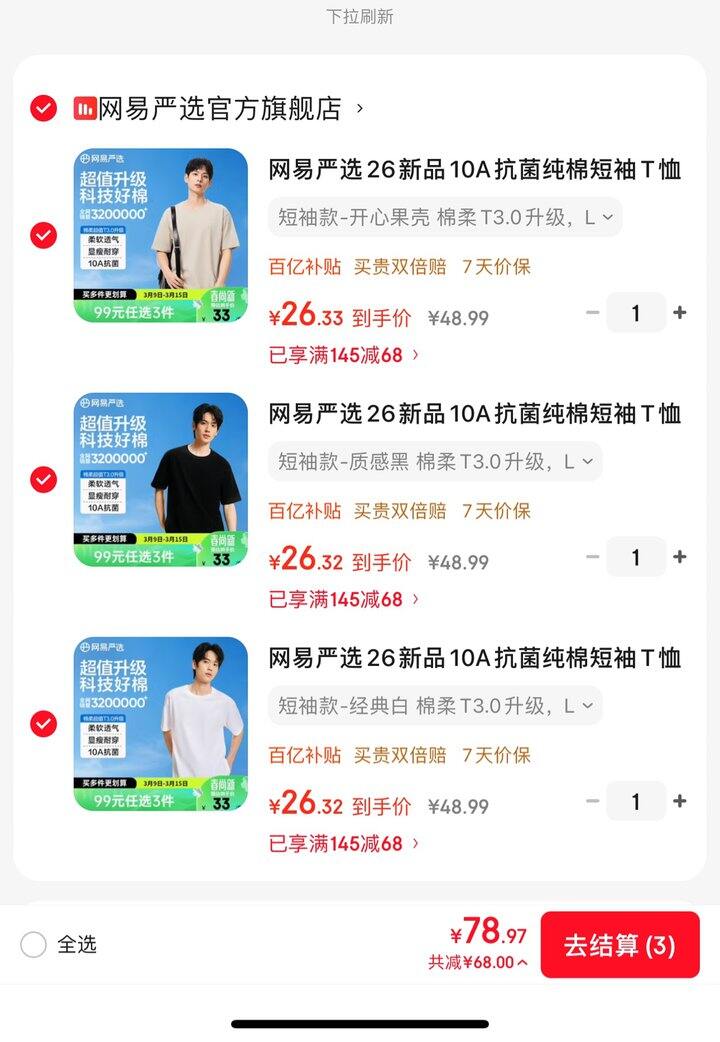Open the 网易严选官方旗舰店 store page
Screen dimensions: 720x1042
(x=220, y=108)
